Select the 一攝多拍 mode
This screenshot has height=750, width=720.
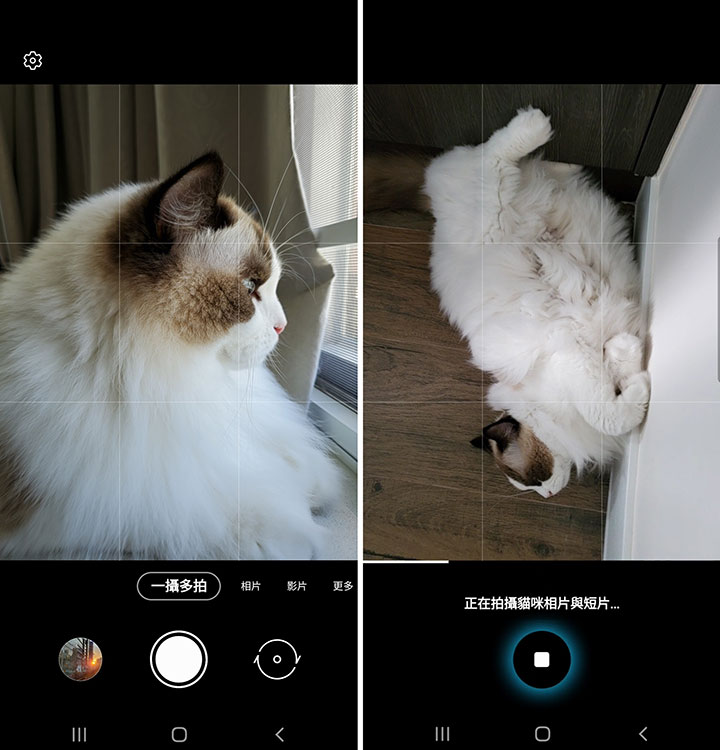179,586
